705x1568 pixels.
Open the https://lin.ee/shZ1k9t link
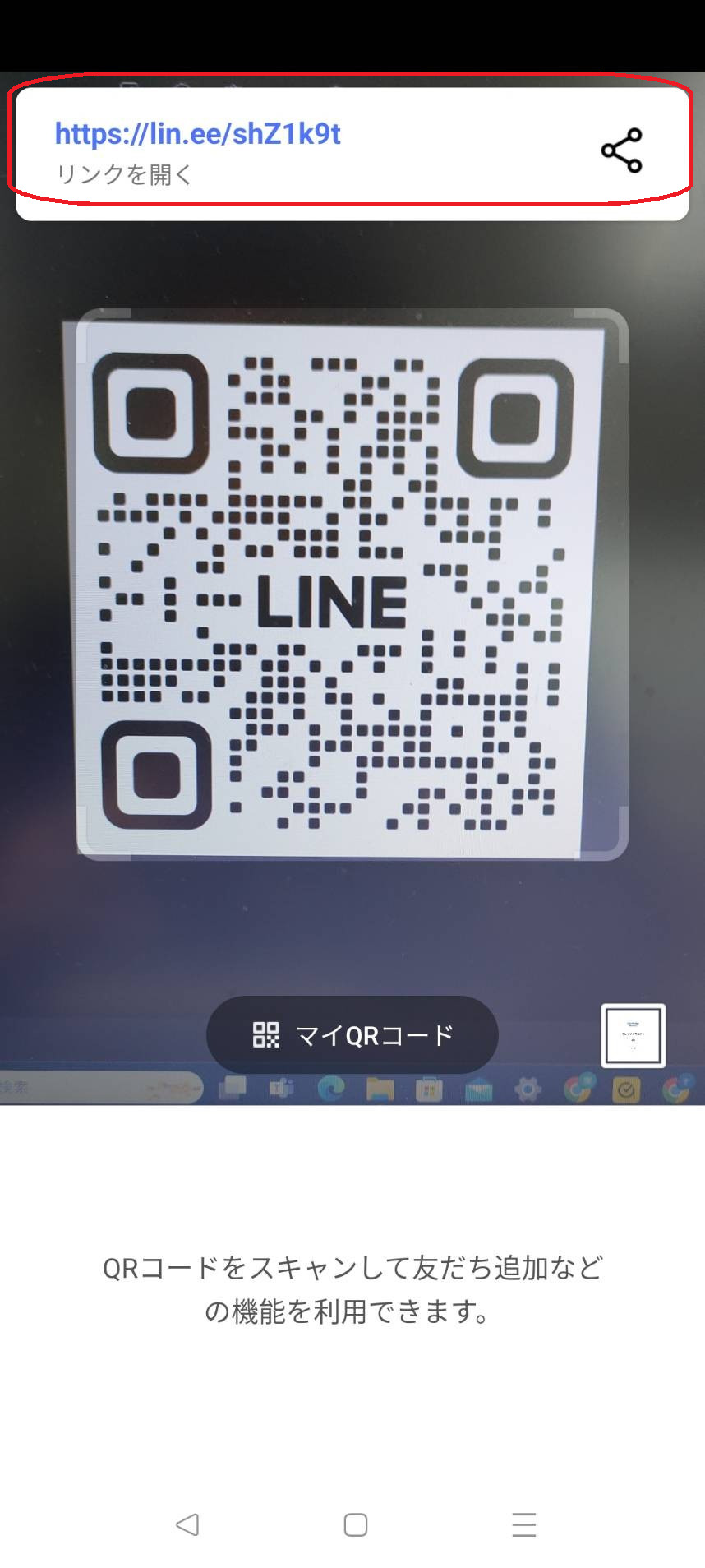click(197, 134)
